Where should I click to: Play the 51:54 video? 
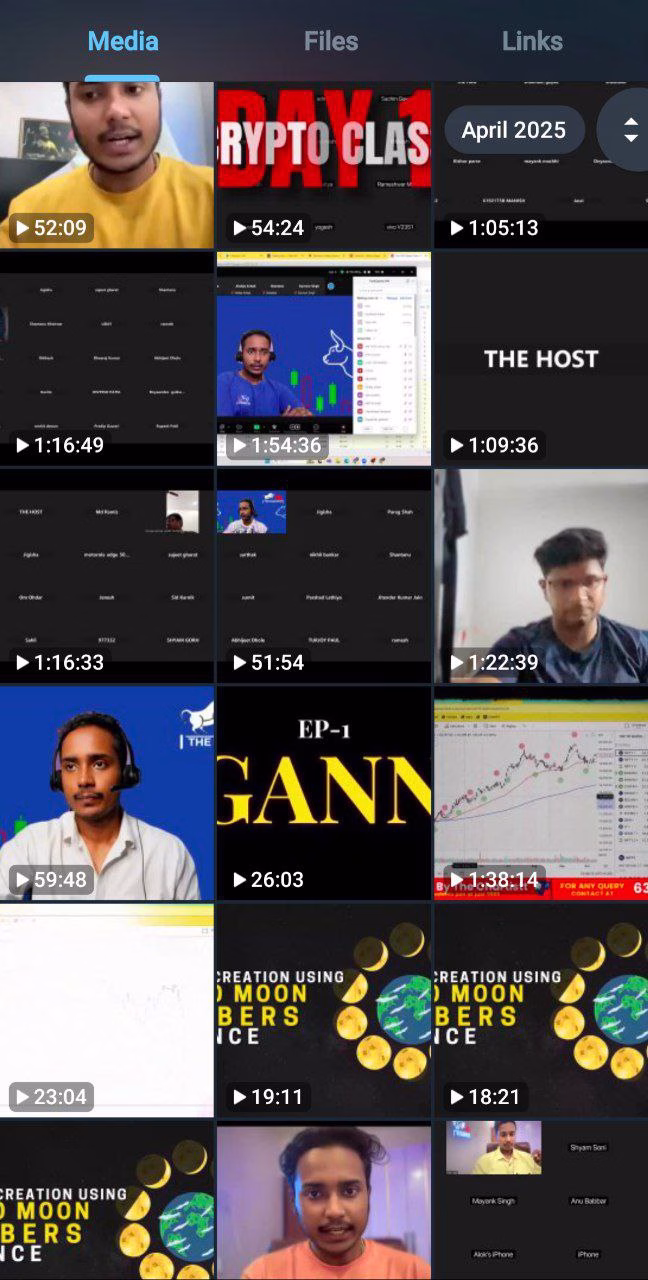pos(323,576)
